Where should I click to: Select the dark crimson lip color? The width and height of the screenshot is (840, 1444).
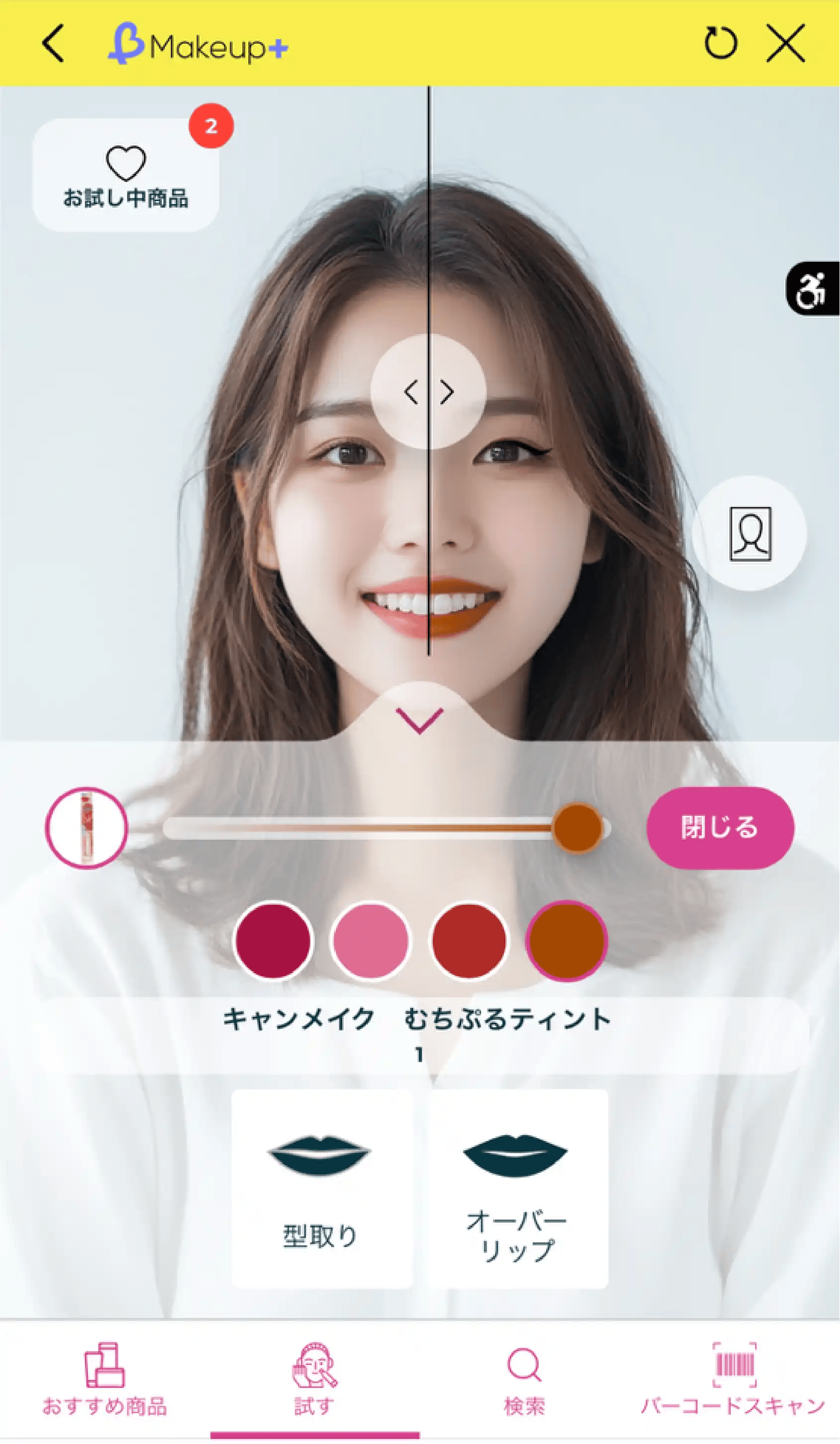click(273, 941)
